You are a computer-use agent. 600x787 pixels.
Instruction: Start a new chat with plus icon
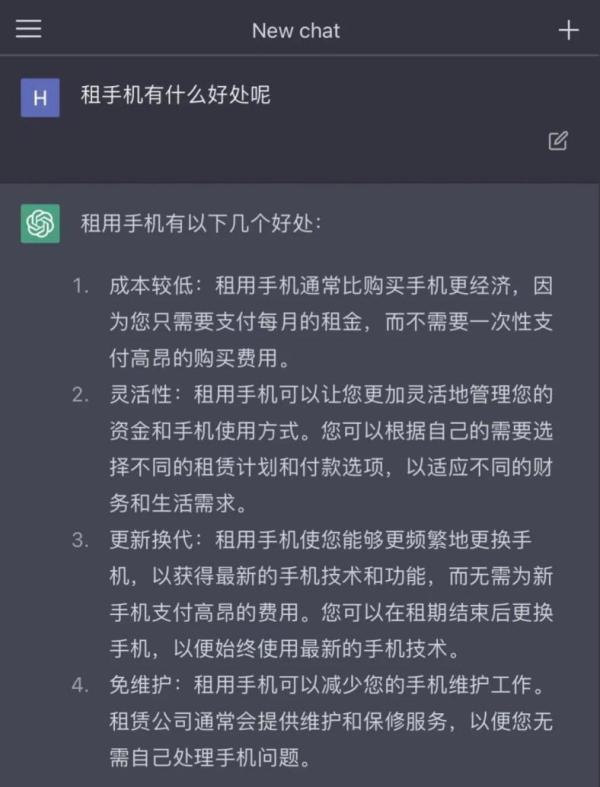[x=568, y=30]
